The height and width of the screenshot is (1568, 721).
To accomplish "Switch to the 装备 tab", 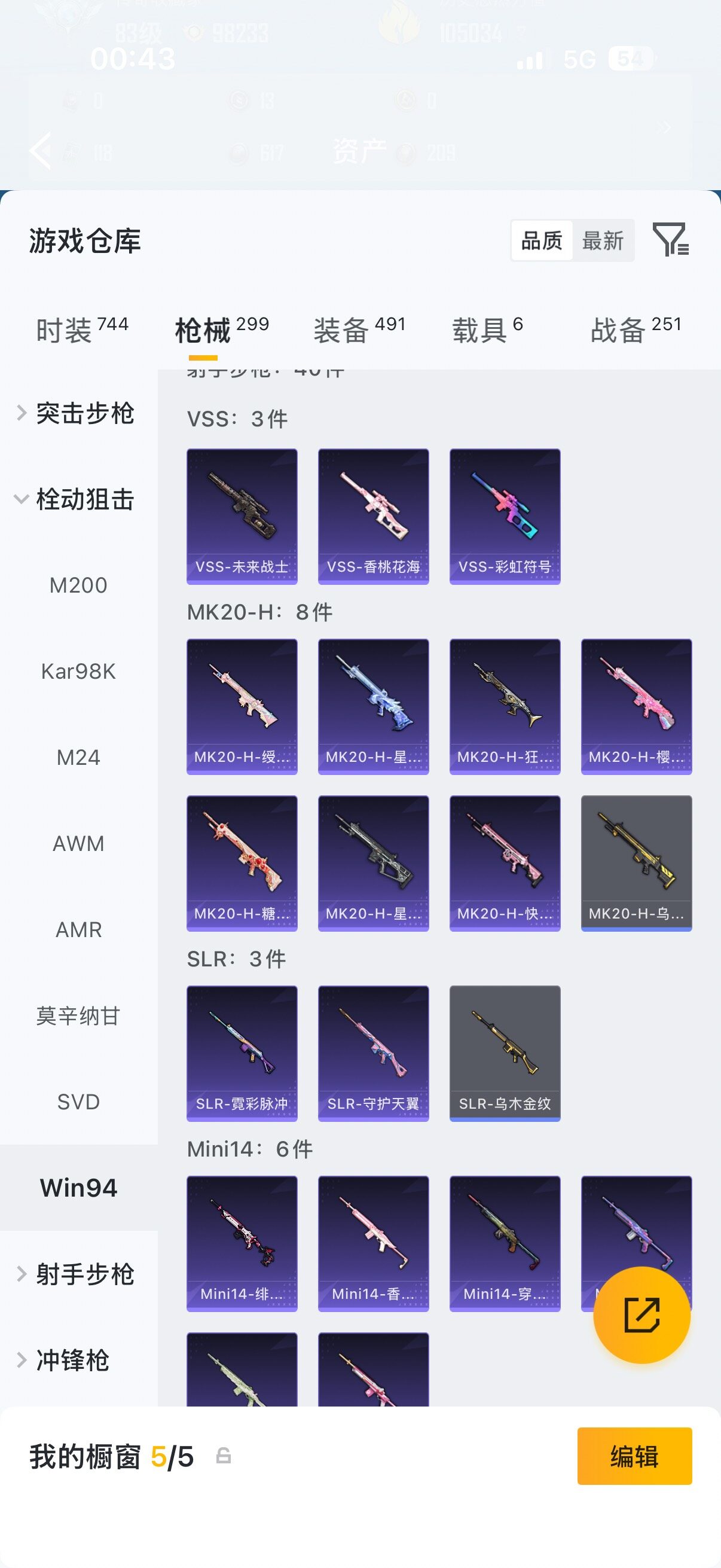I will 359,330.
